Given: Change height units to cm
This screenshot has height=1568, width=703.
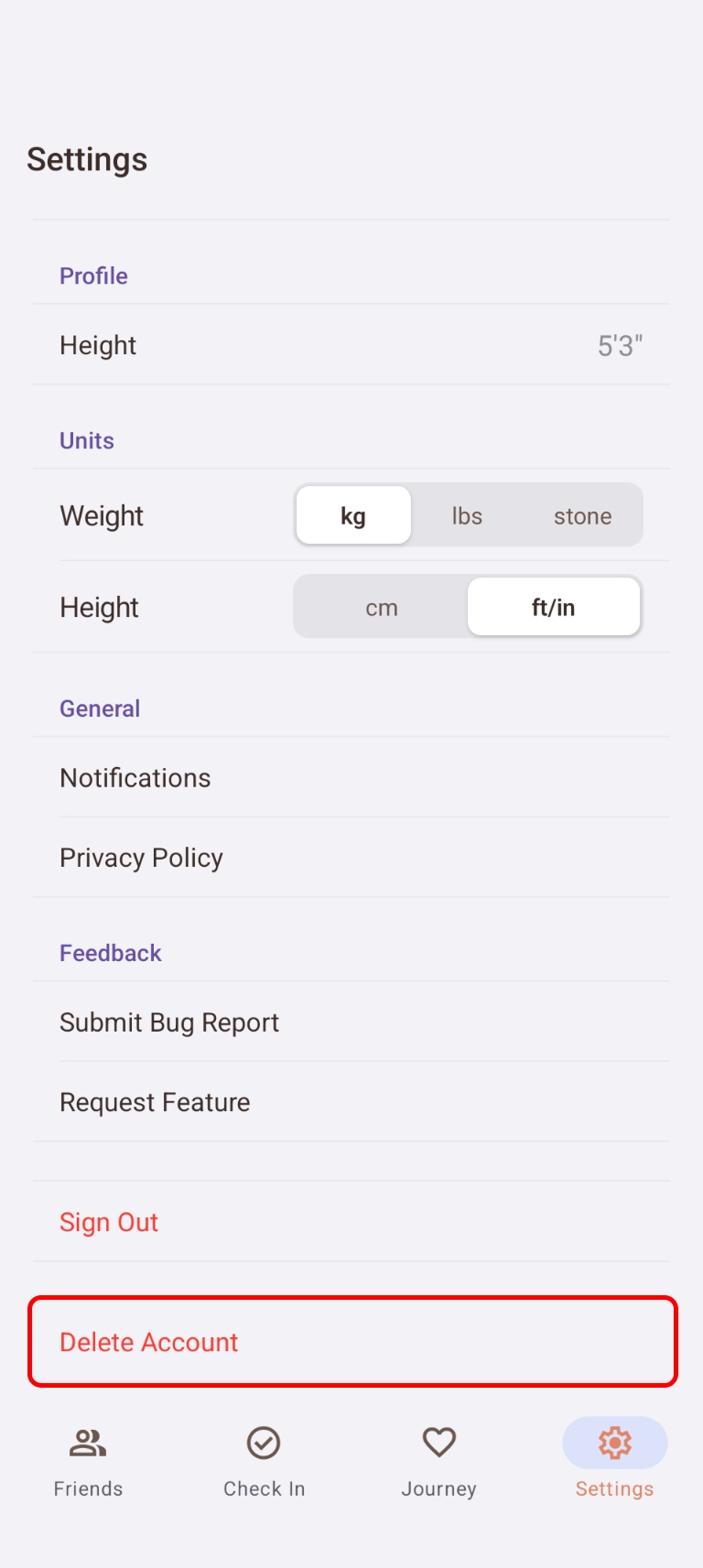Looking at the screenshot, I should tap(382, 606).
